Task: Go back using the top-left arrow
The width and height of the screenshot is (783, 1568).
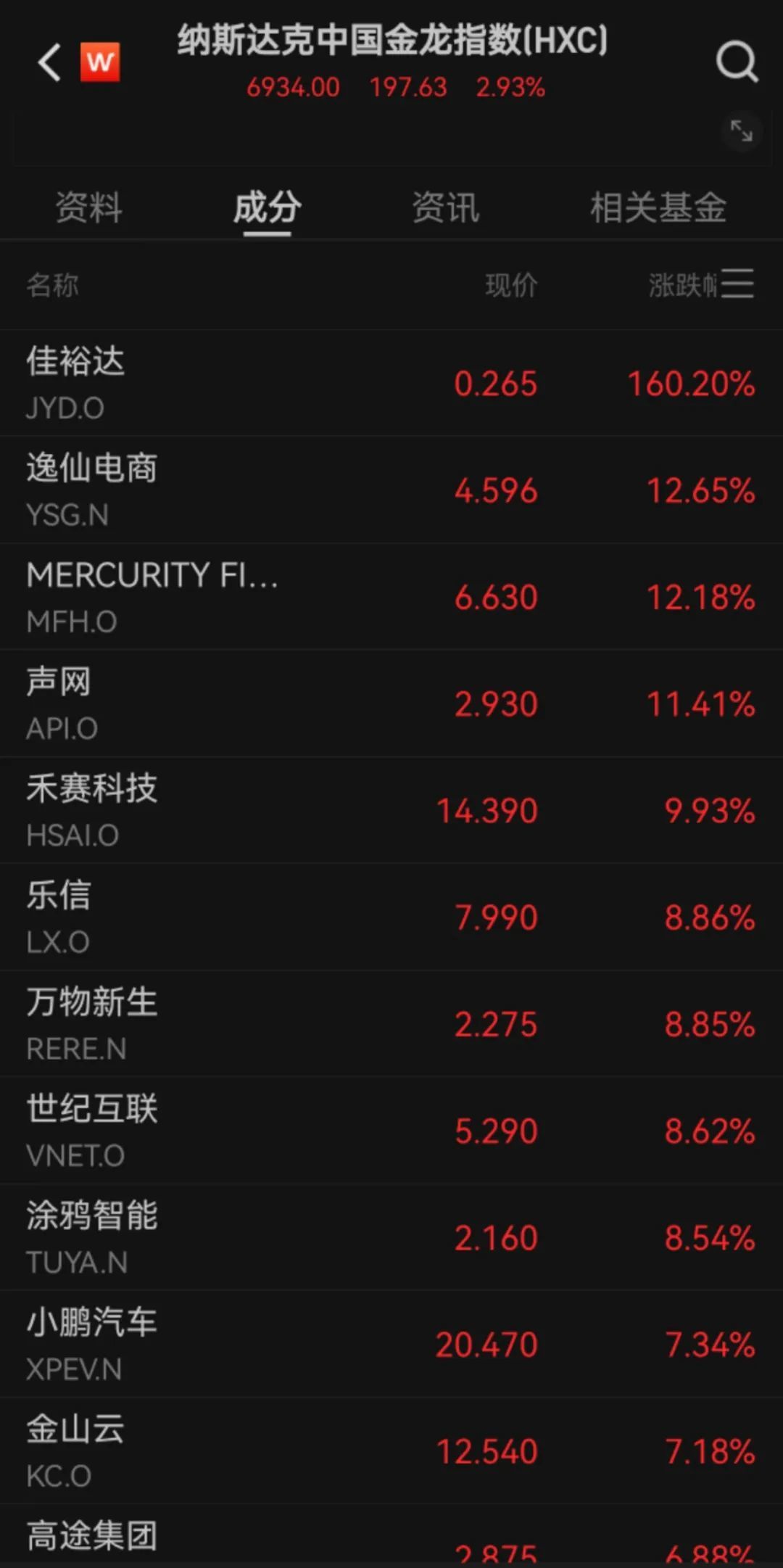Action: pos(49,62)
